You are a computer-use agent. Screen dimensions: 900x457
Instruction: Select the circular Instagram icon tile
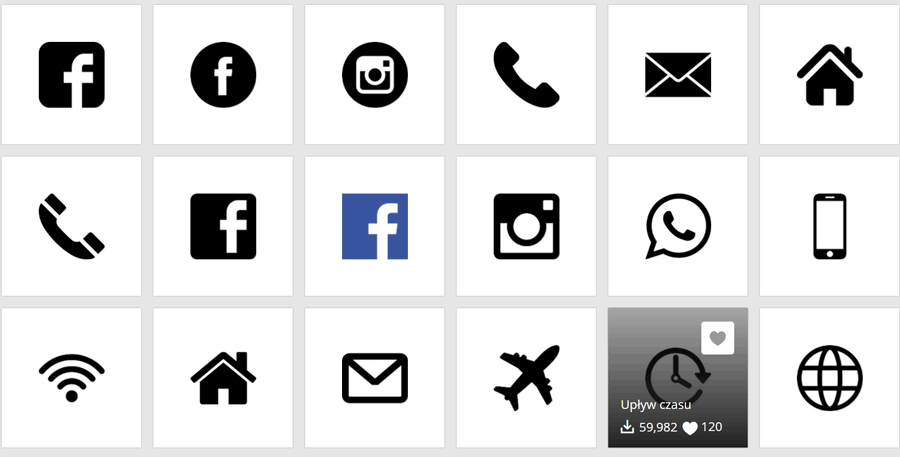point(375,75)
